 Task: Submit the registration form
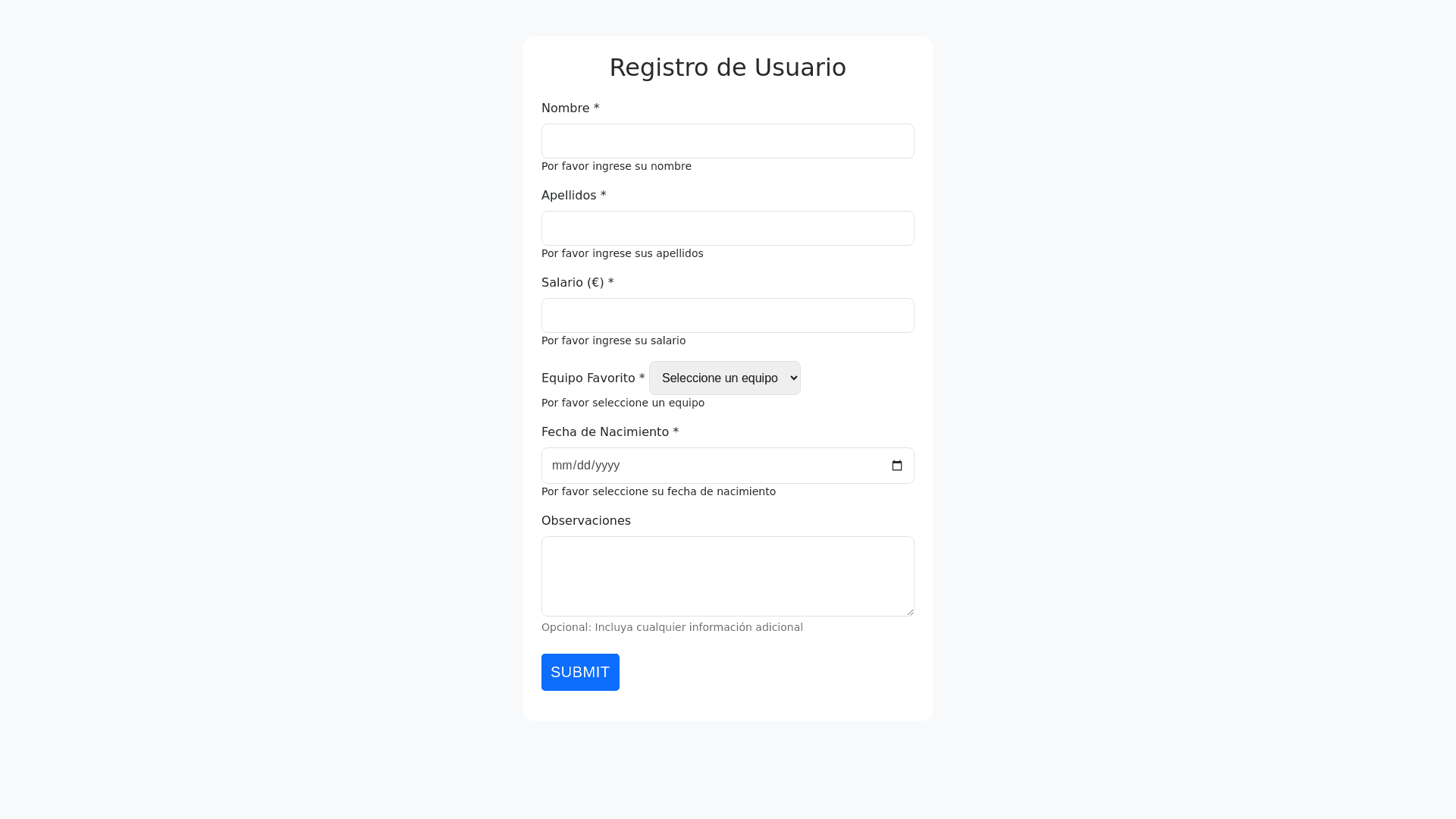click(x=580, y=672)
